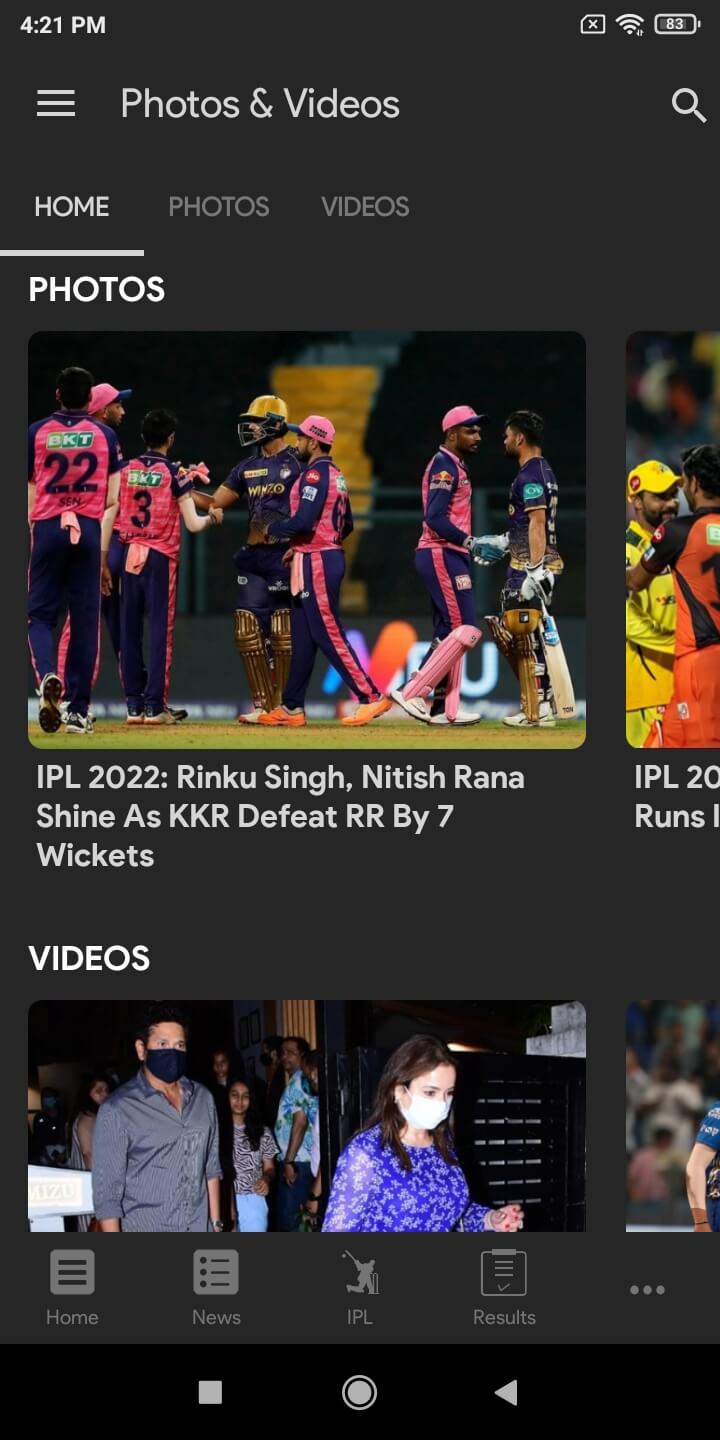Screen dimensions: 720x1440
Task: Open the IPL bottom tab
Action: [x=360, y=1288]
